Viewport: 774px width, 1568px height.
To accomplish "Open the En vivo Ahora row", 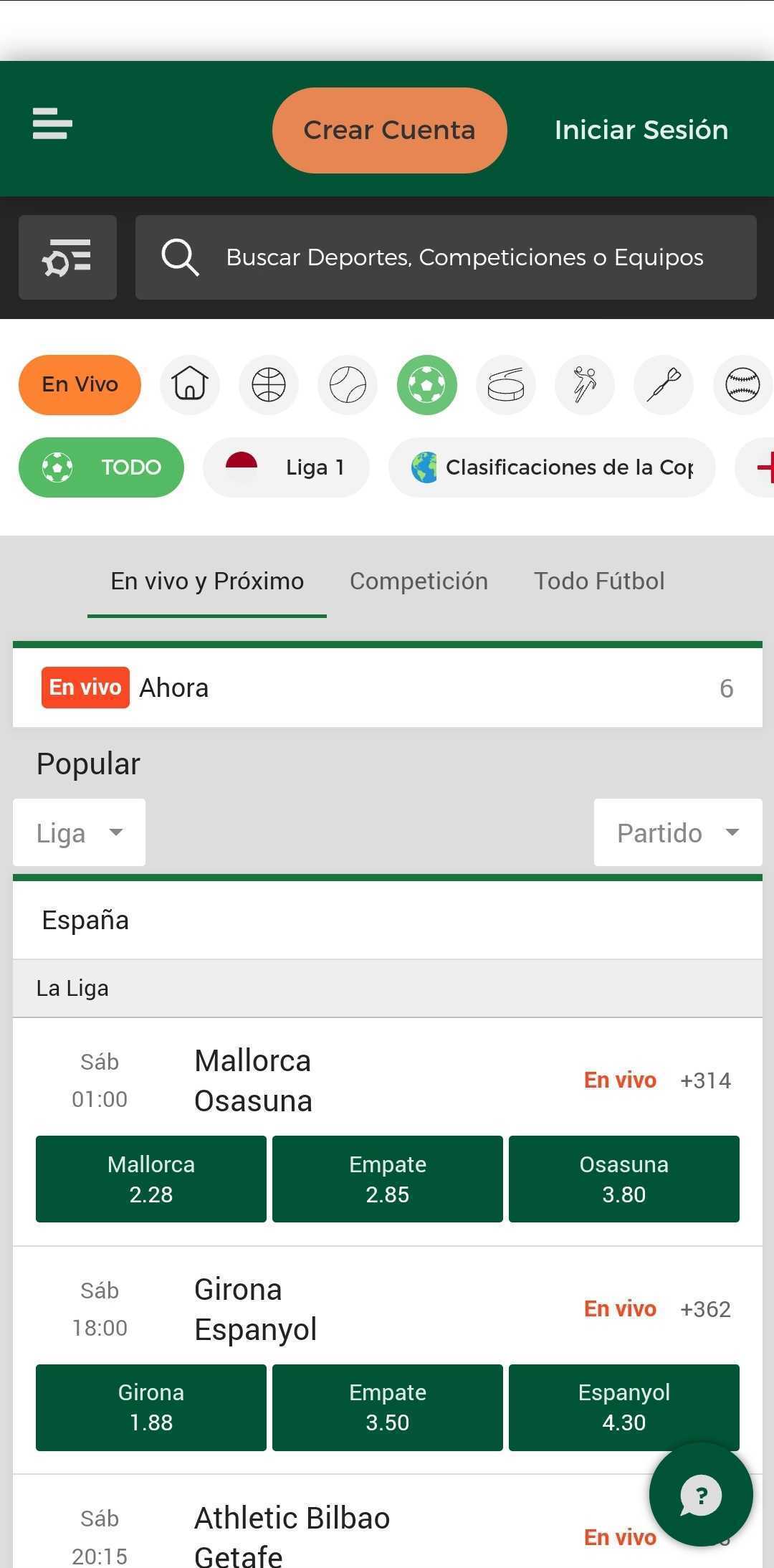I will 387,688.
